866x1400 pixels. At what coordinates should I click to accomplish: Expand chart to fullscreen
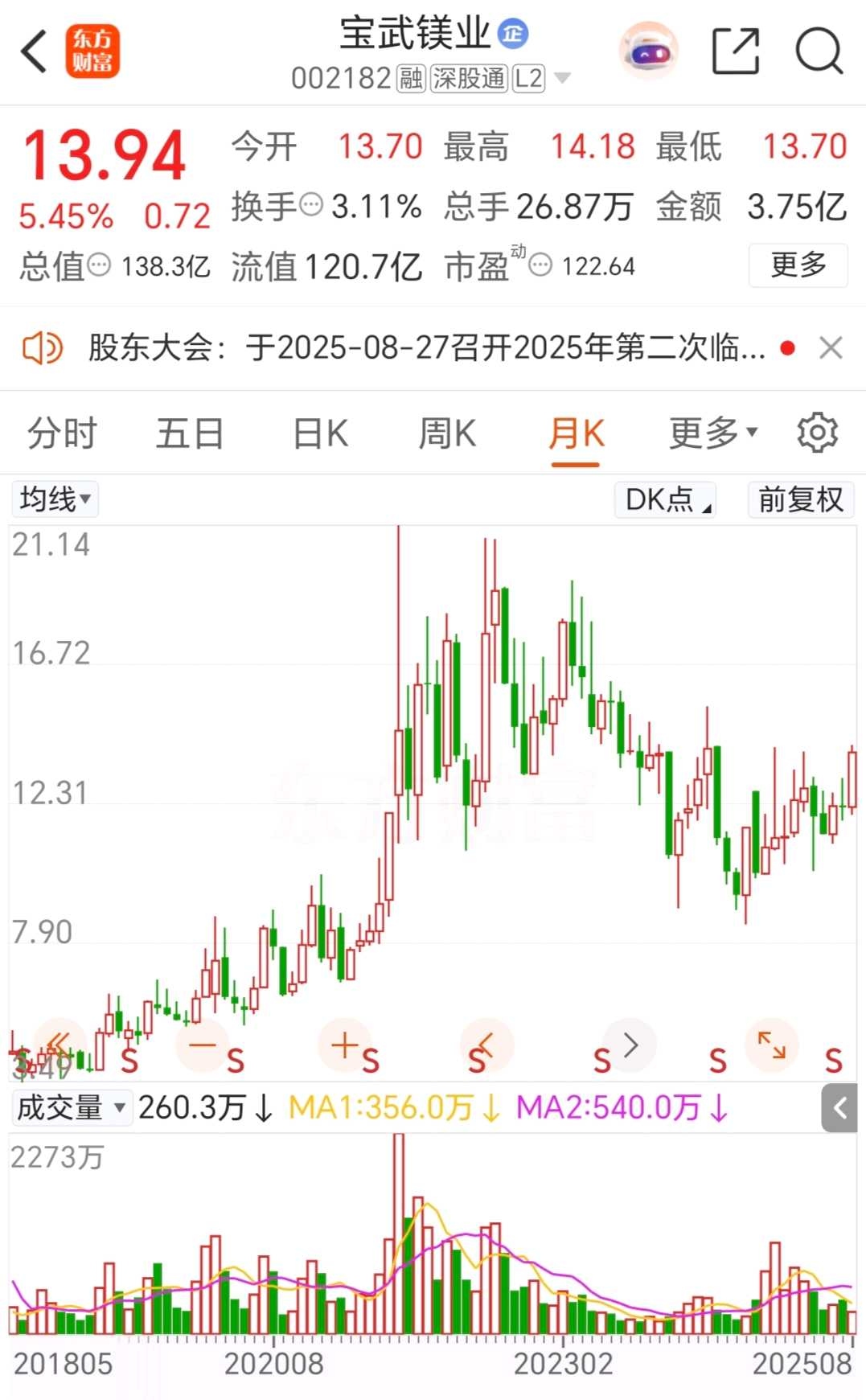tap(772, 1045)
